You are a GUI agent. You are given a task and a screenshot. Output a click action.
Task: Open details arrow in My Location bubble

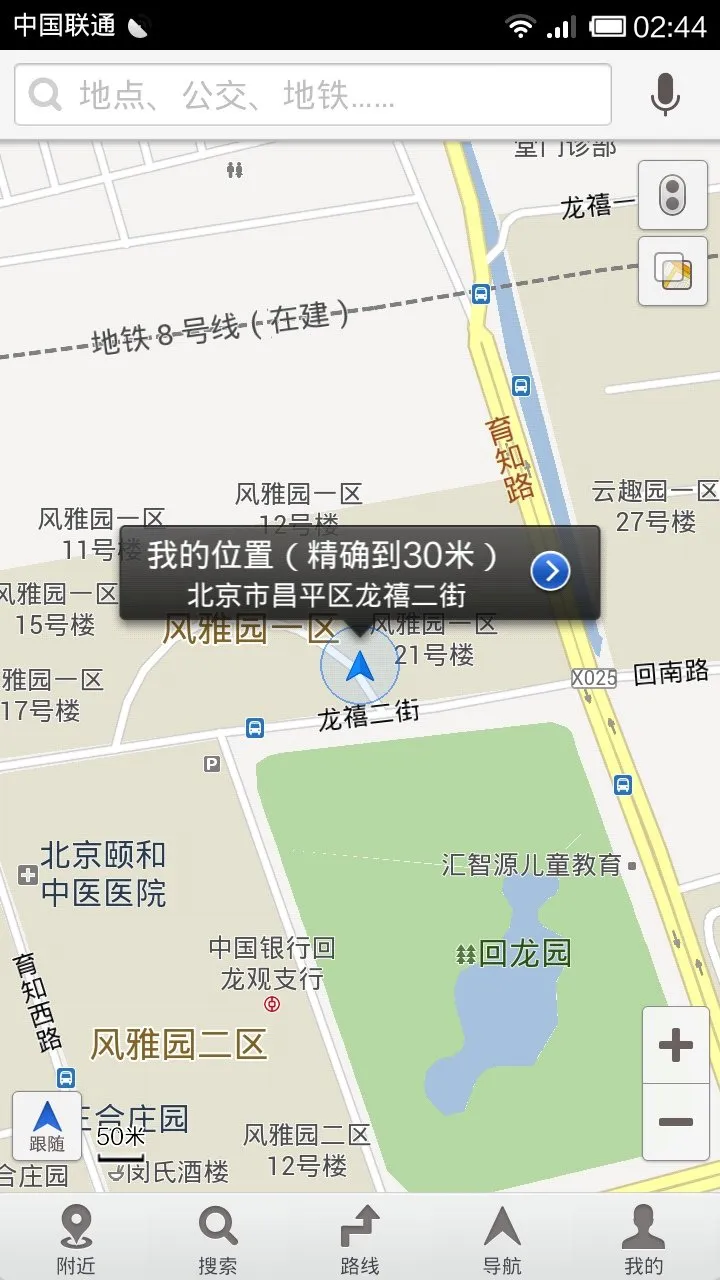550,572
